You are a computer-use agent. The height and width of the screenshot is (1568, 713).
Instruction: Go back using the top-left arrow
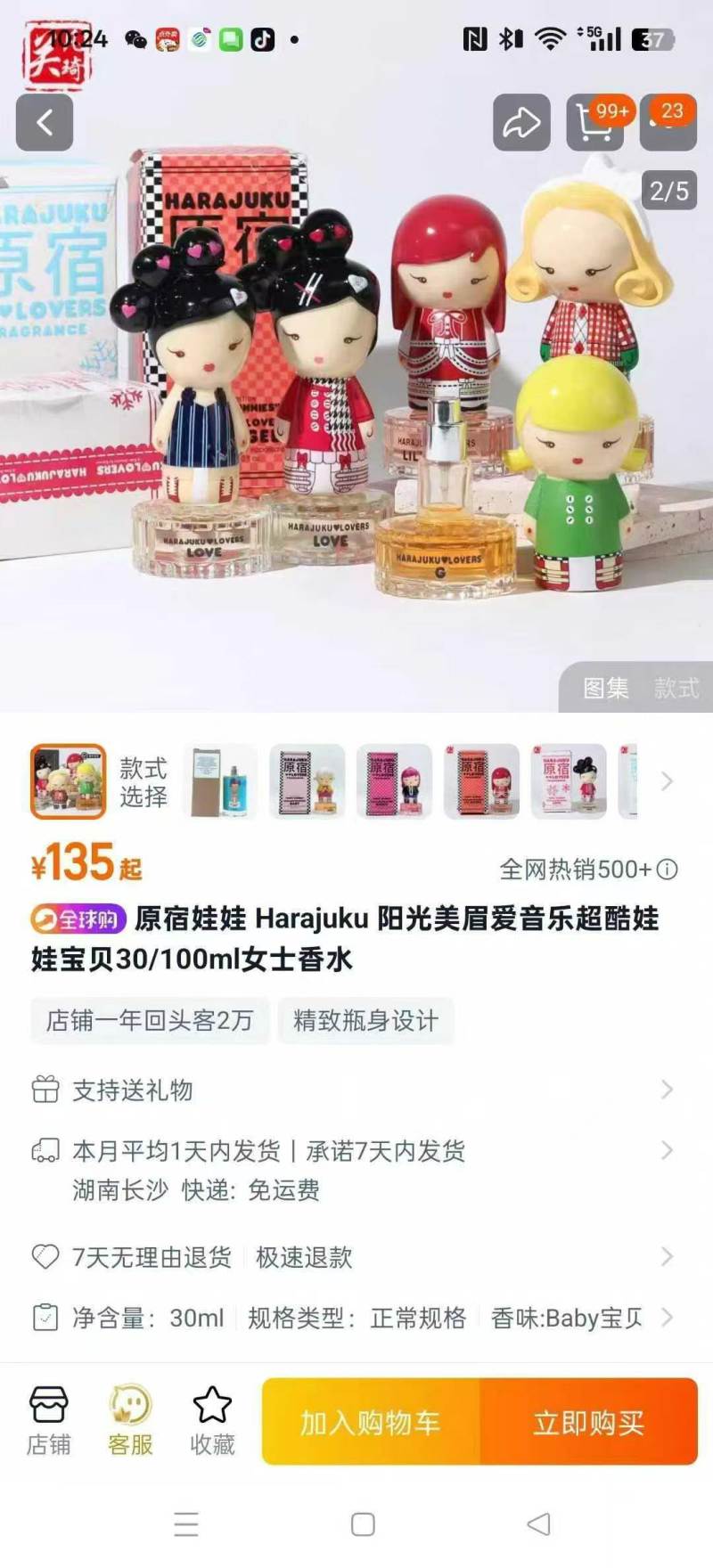45,122
